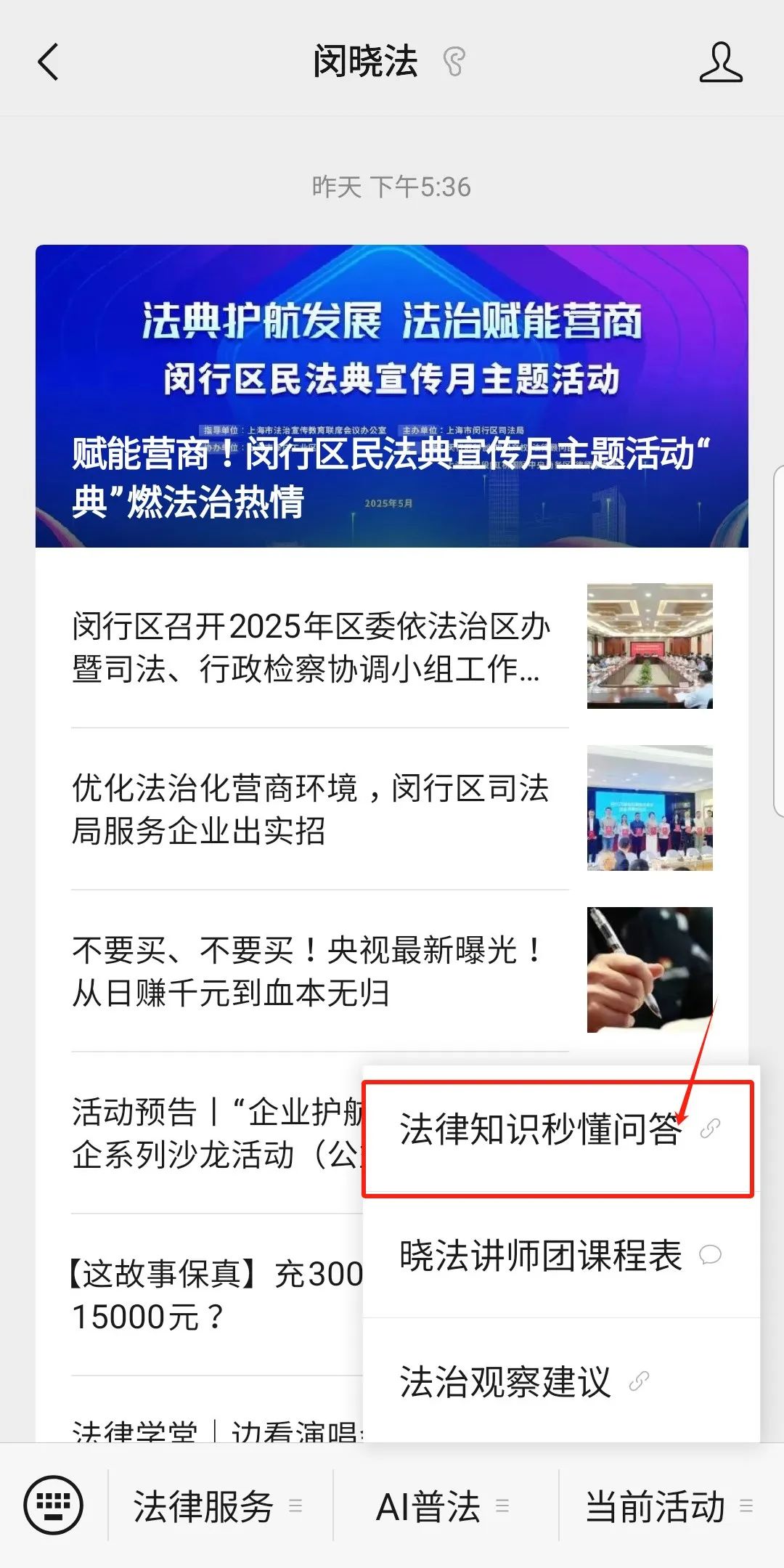Open the account profile icon
The height and width of the screenshot is (1568, 784).
tap(720, 62)
